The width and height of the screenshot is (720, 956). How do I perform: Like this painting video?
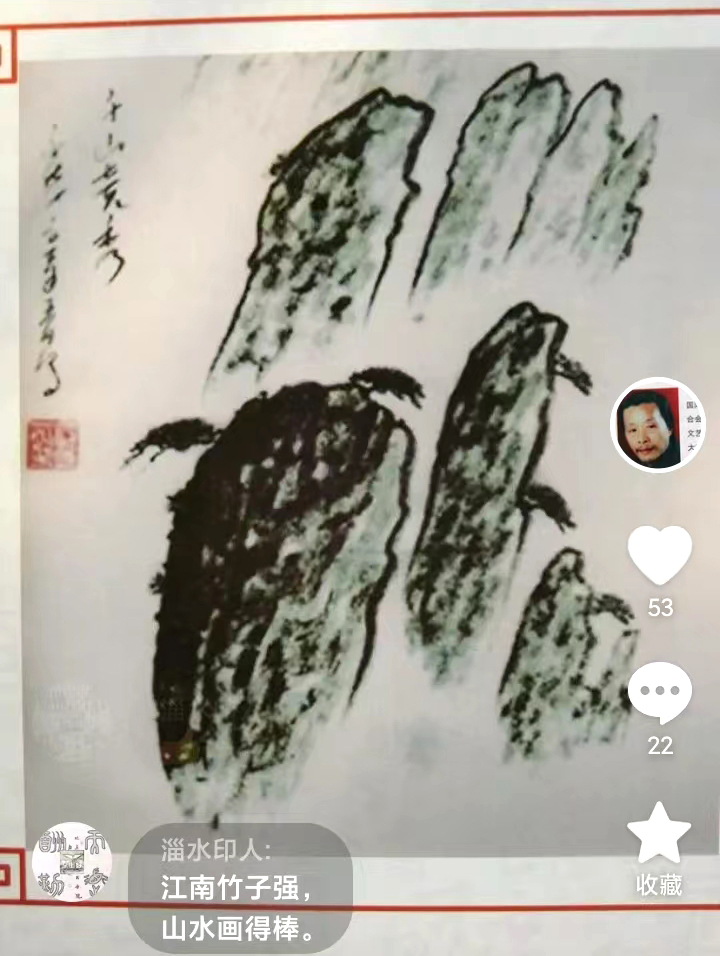pos(660,556)
